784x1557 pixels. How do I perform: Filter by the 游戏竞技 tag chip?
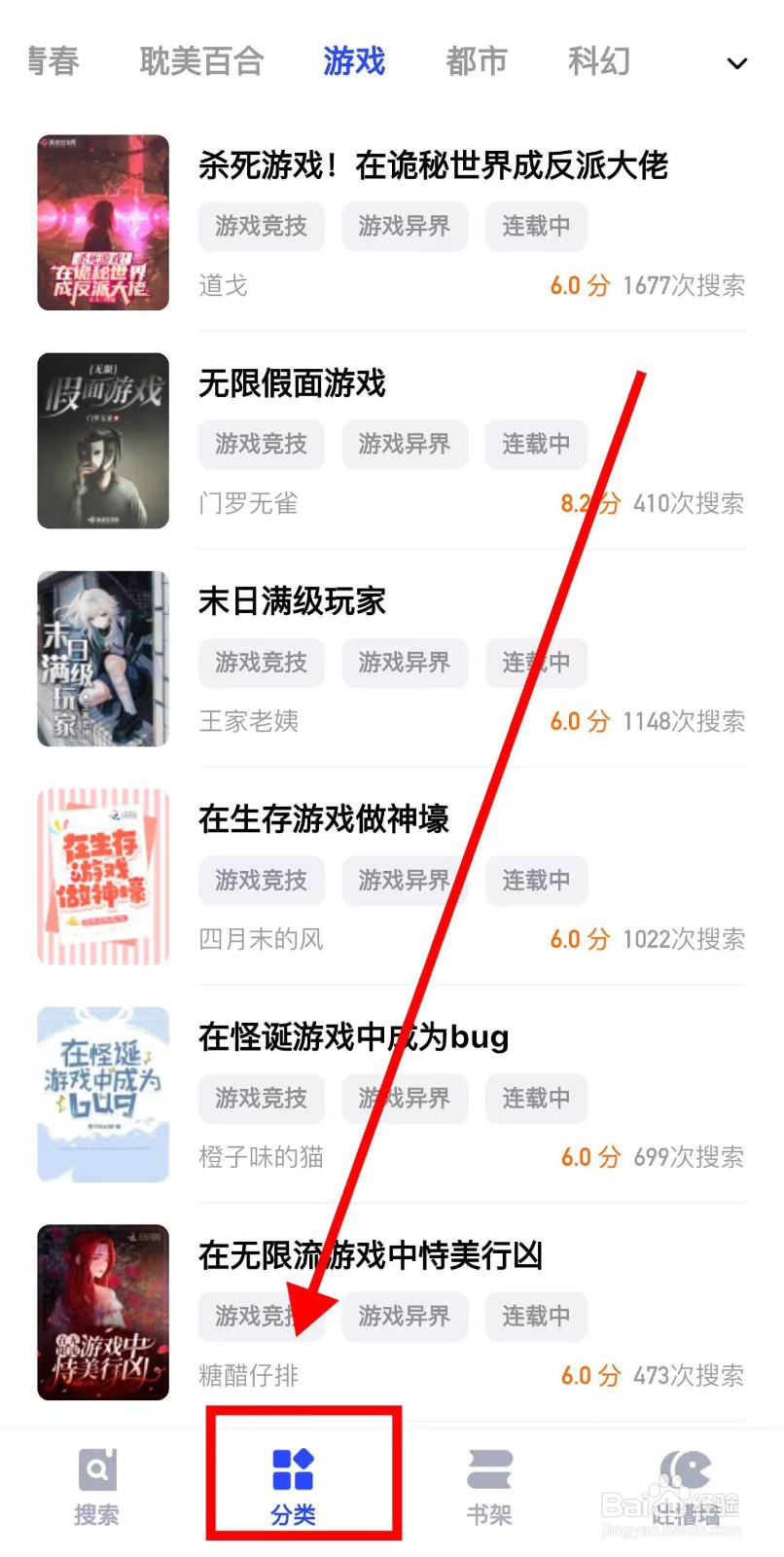[x=261, y=226]
